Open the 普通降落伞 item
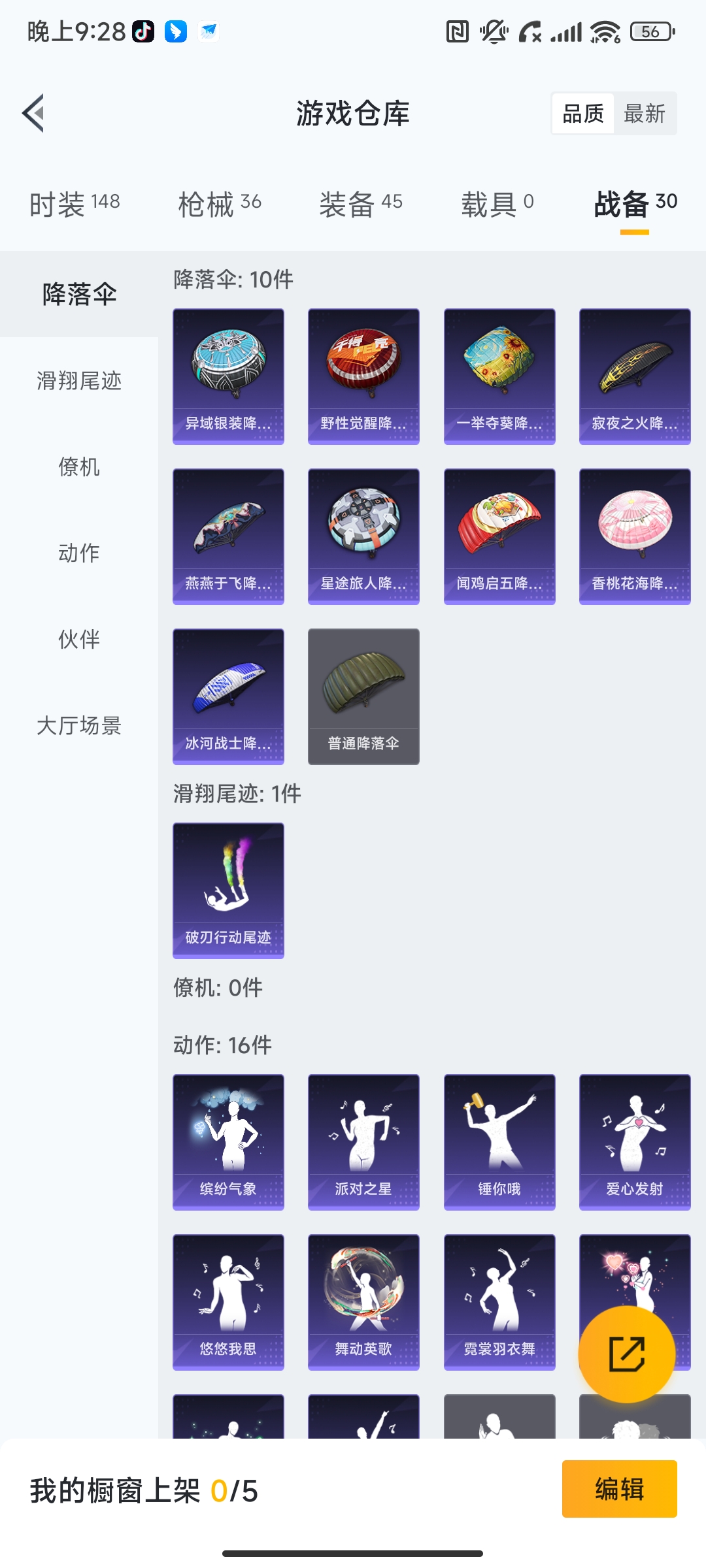Viewport: 706px width, 1568px height. [x=363, y=696]
